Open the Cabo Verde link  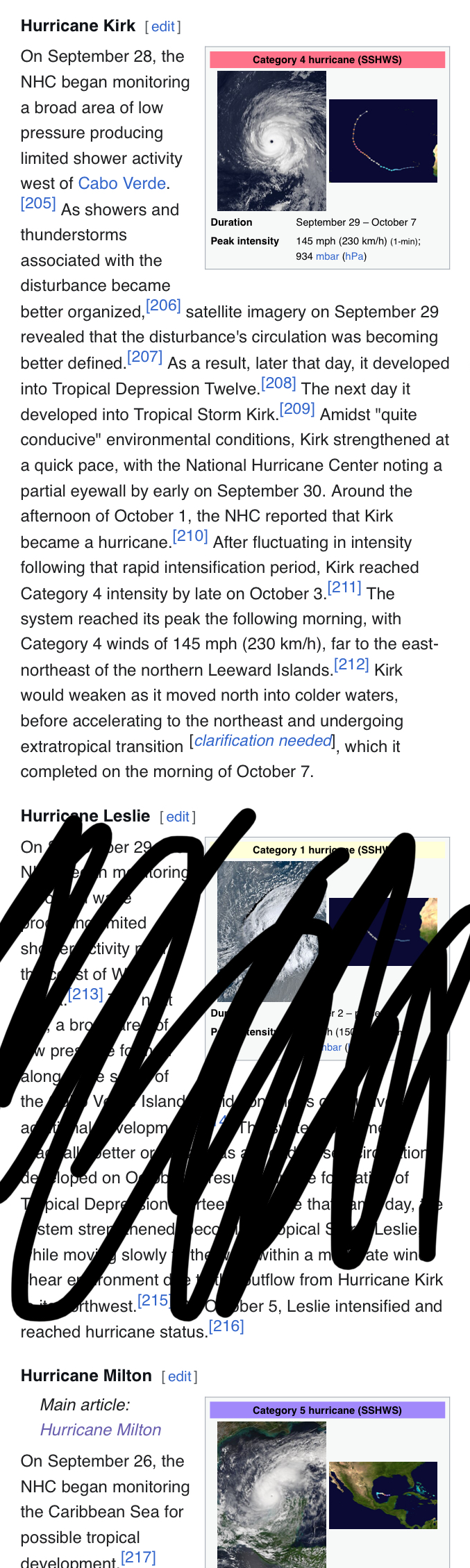coord(122,183)
